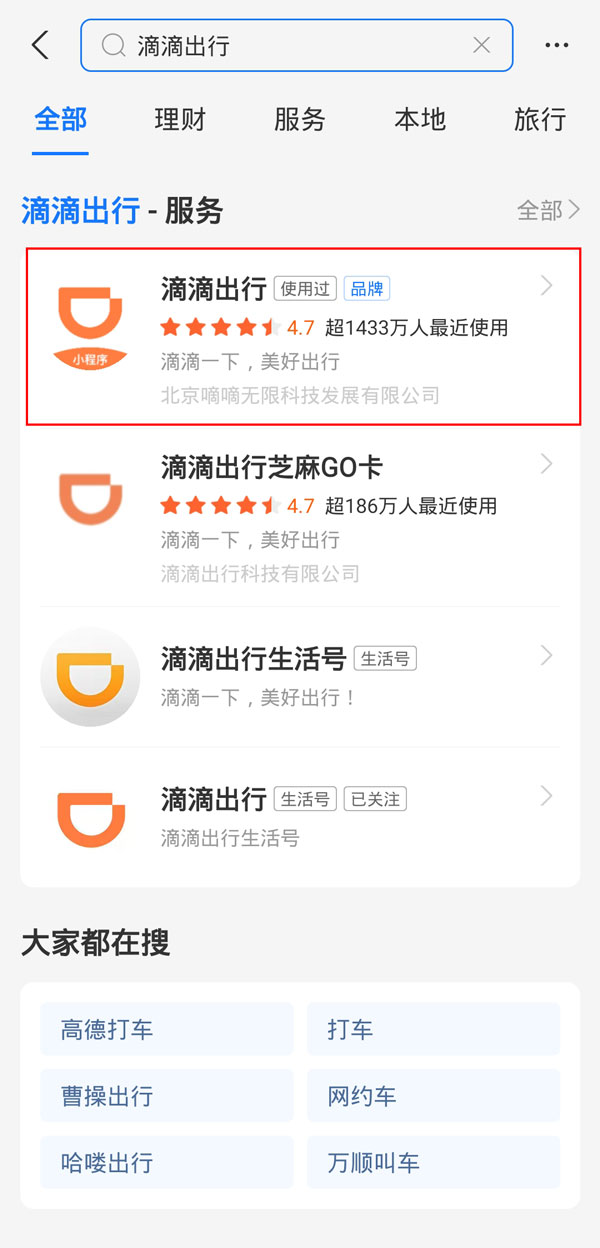Open the three-dot overflow menu
Screen dimensions: 600x1248
click(x=556, y=45)
